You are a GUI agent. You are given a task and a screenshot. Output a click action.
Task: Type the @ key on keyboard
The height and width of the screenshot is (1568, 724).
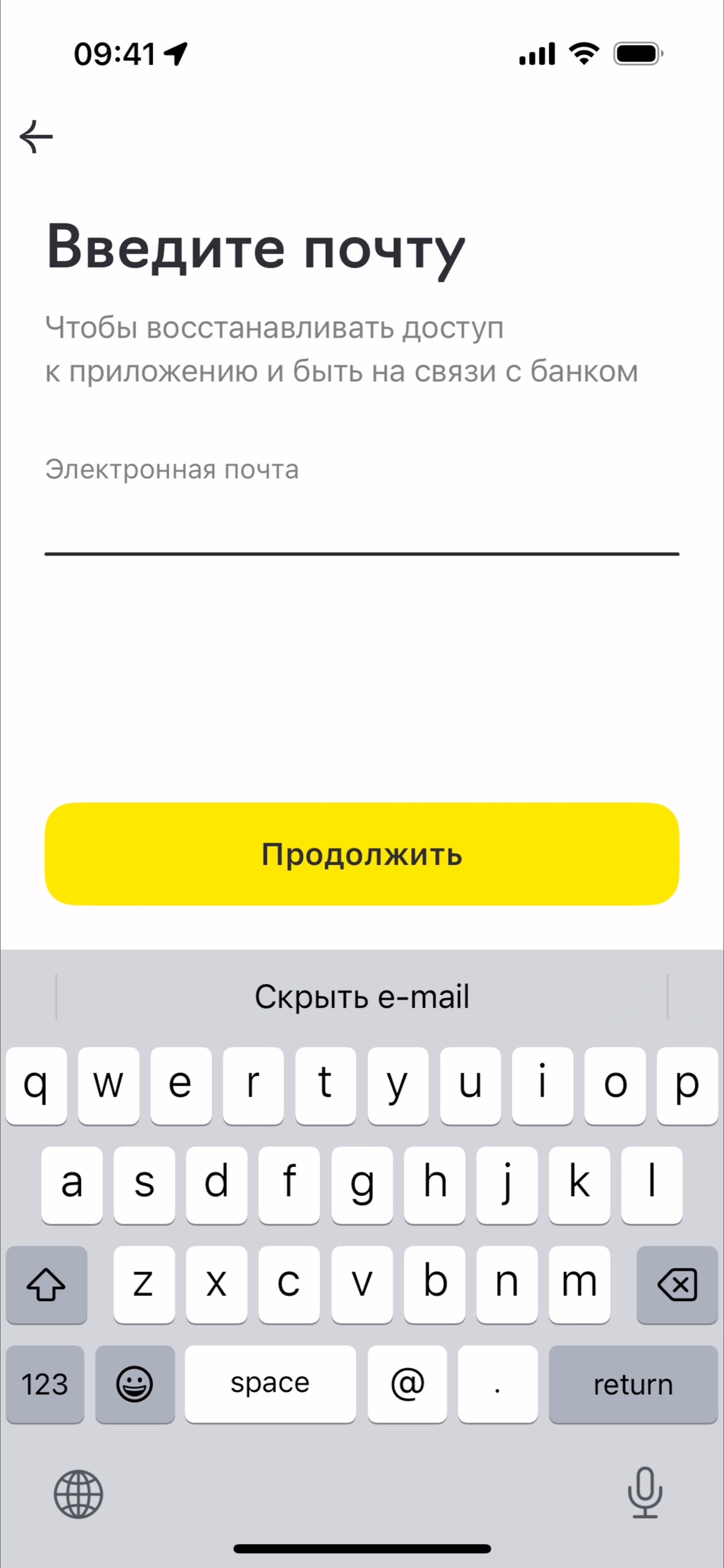(x=407, y=1384)
